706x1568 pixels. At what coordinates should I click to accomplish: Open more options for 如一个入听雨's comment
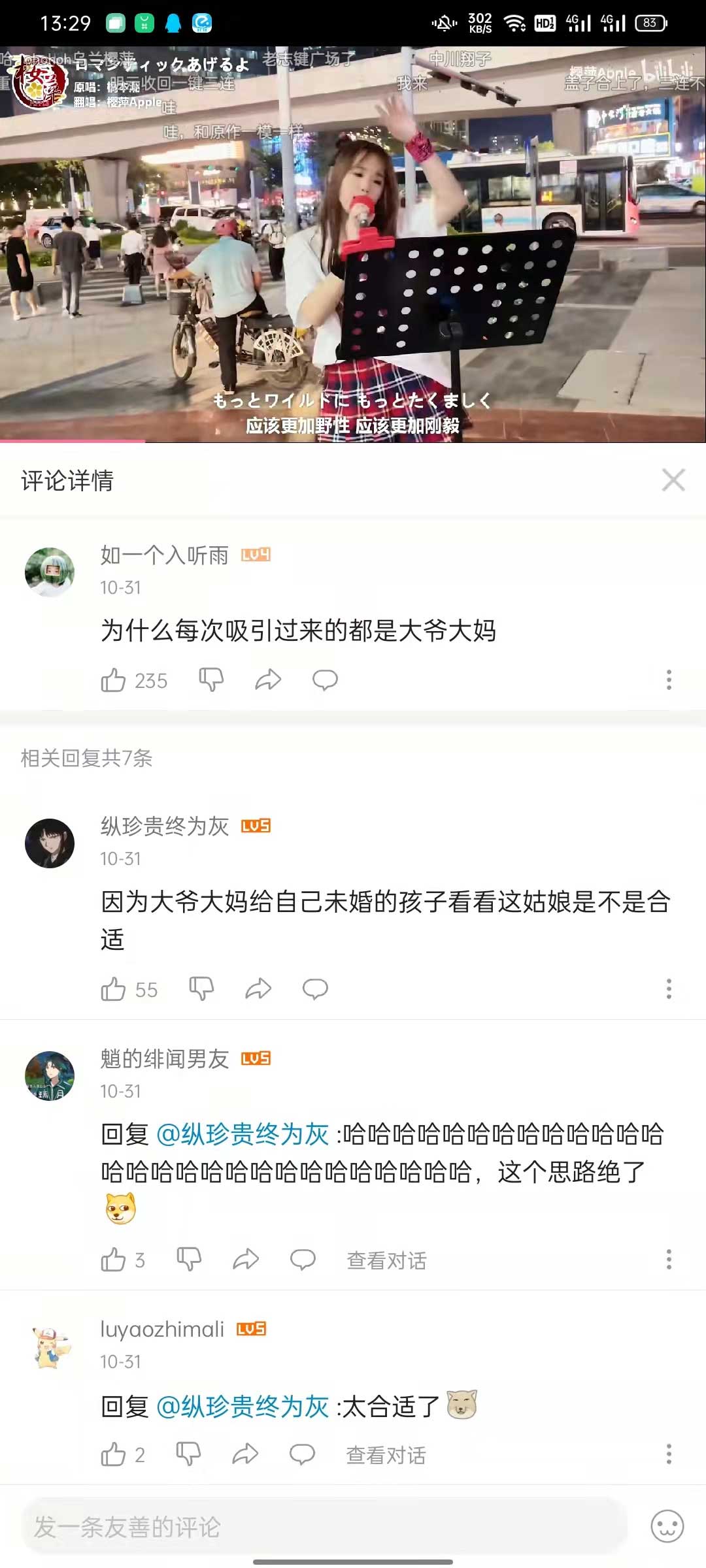point(668,680)
